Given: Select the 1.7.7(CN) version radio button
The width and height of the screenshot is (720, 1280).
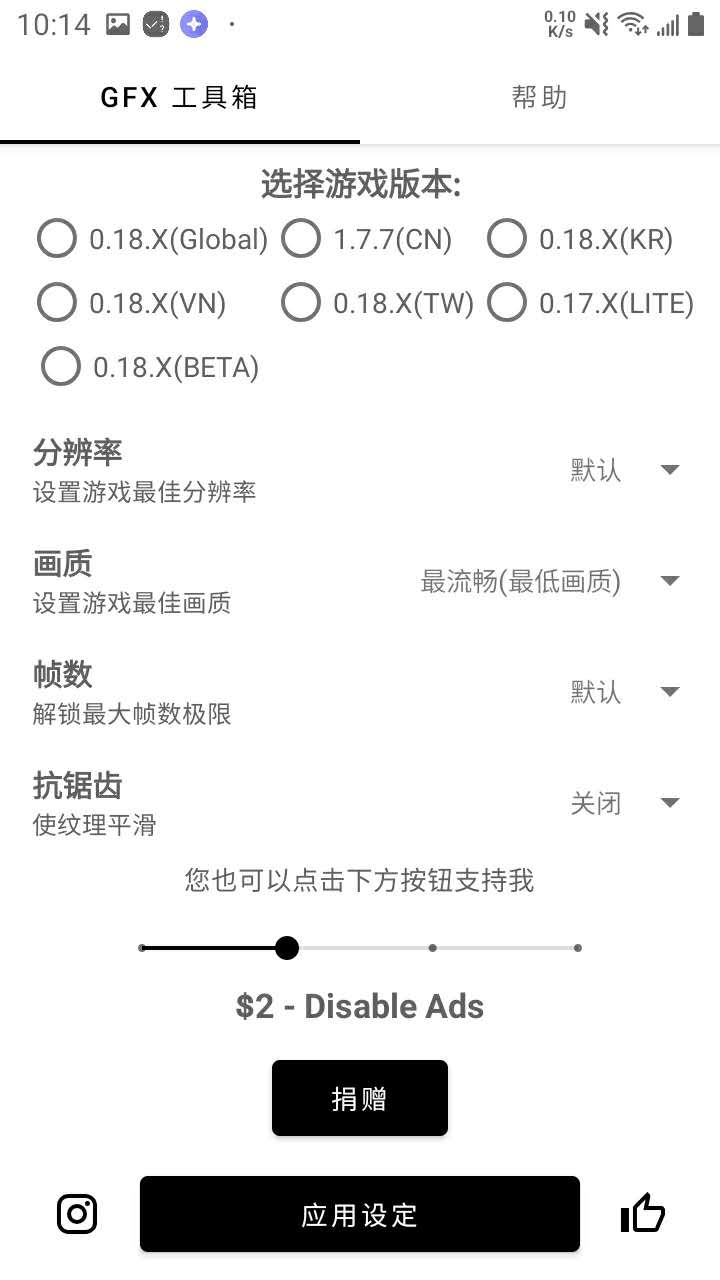Looking at the screenshot, I should point(301,238).
